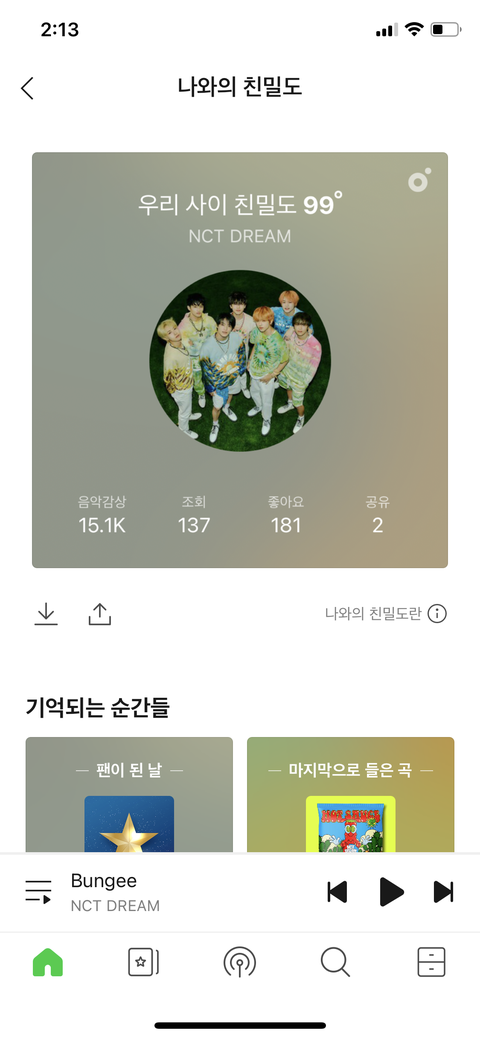Skip to the next track
Image resolution: width=480 pixels, height=1039 pixels.
pos(444,892)
